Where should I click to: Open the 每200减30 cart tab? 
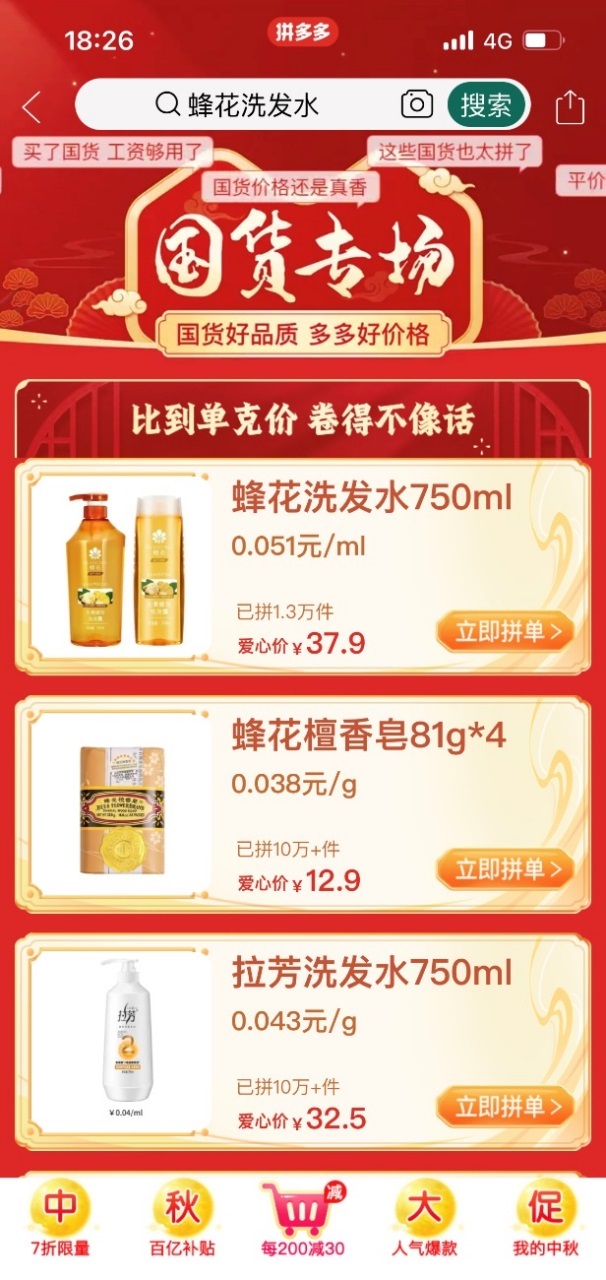pos(302,1218)
